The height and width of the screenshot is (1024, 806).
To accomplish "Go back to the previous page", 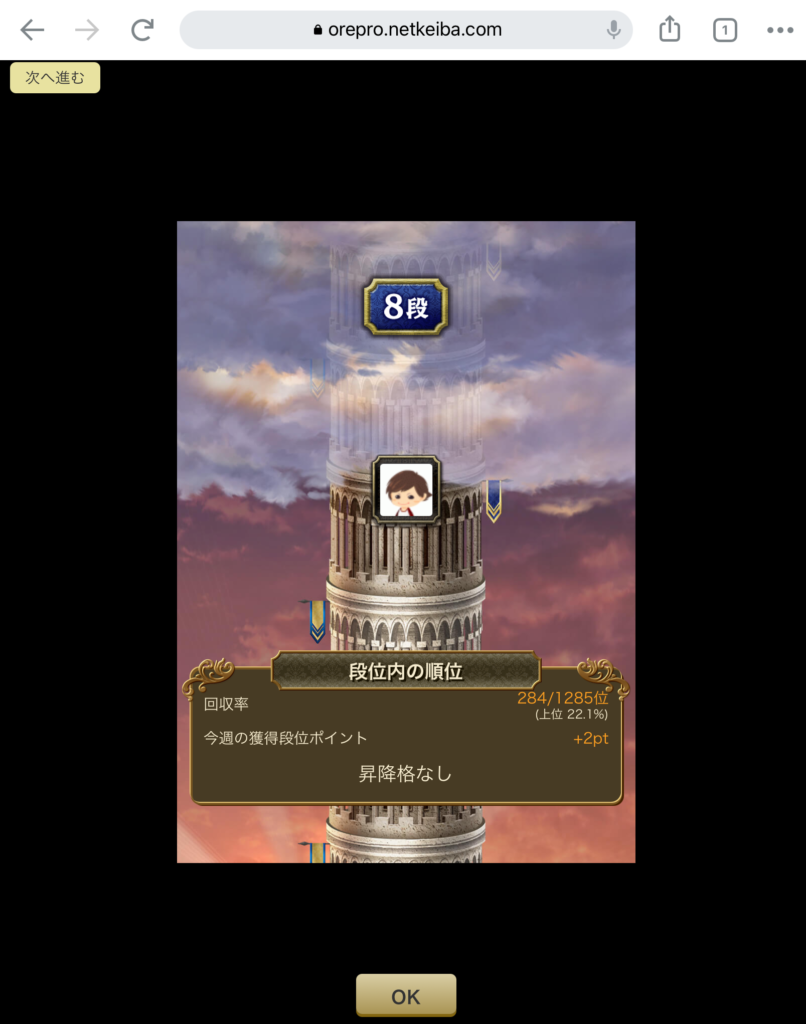I will tap(32, 30).
